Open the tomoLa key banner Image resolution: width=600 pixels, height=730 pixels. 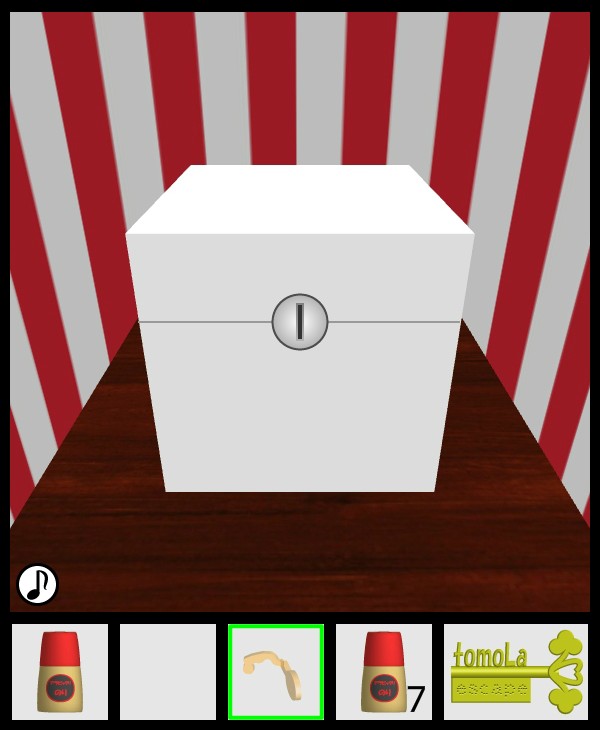(516, 672)
